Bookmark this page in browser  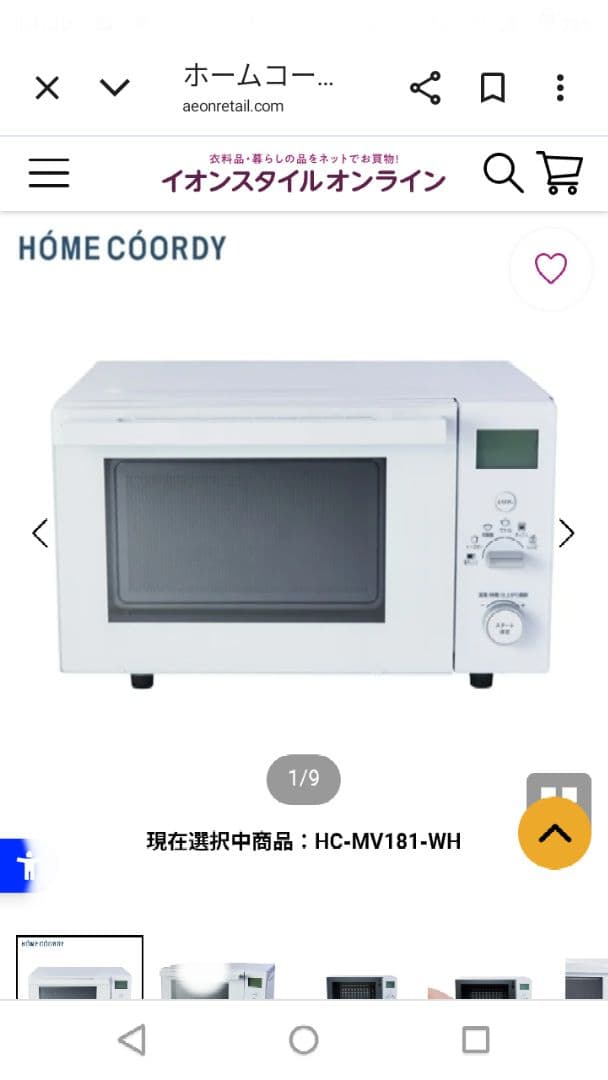492,88
